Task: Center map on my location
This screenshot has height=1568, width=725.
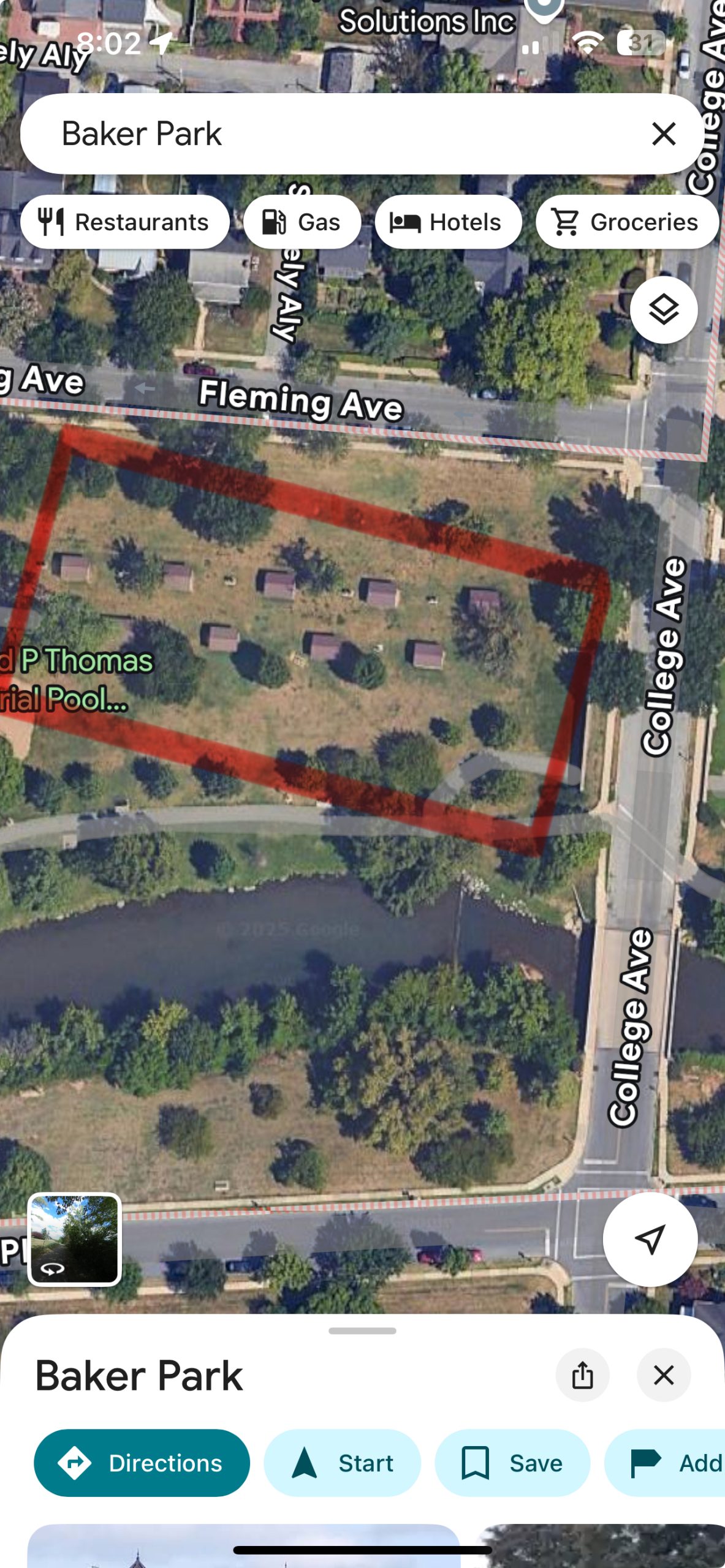Action: point(650,1238)
